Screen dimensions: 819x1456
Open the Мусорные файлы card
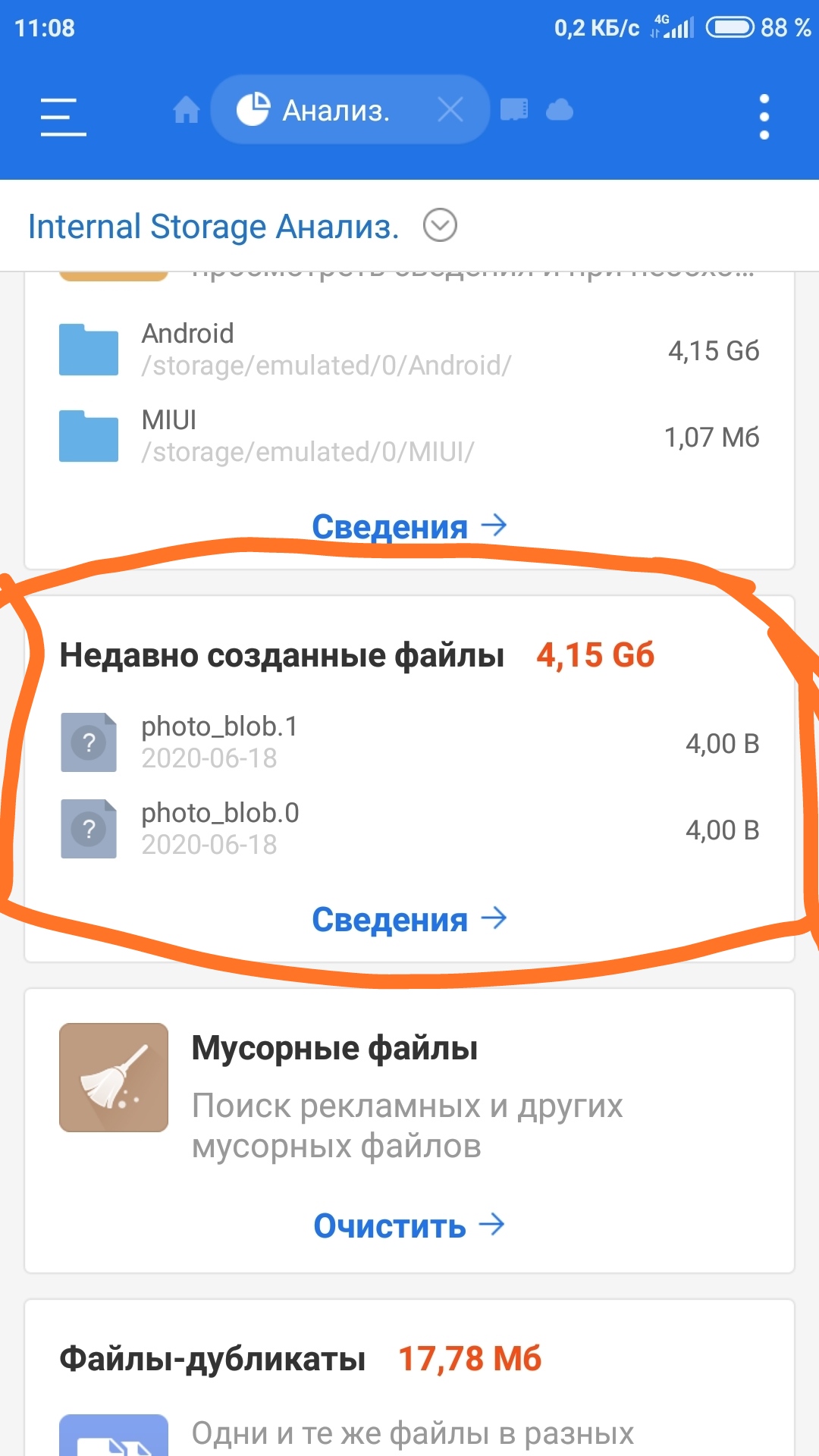[x=409, y=1092]
